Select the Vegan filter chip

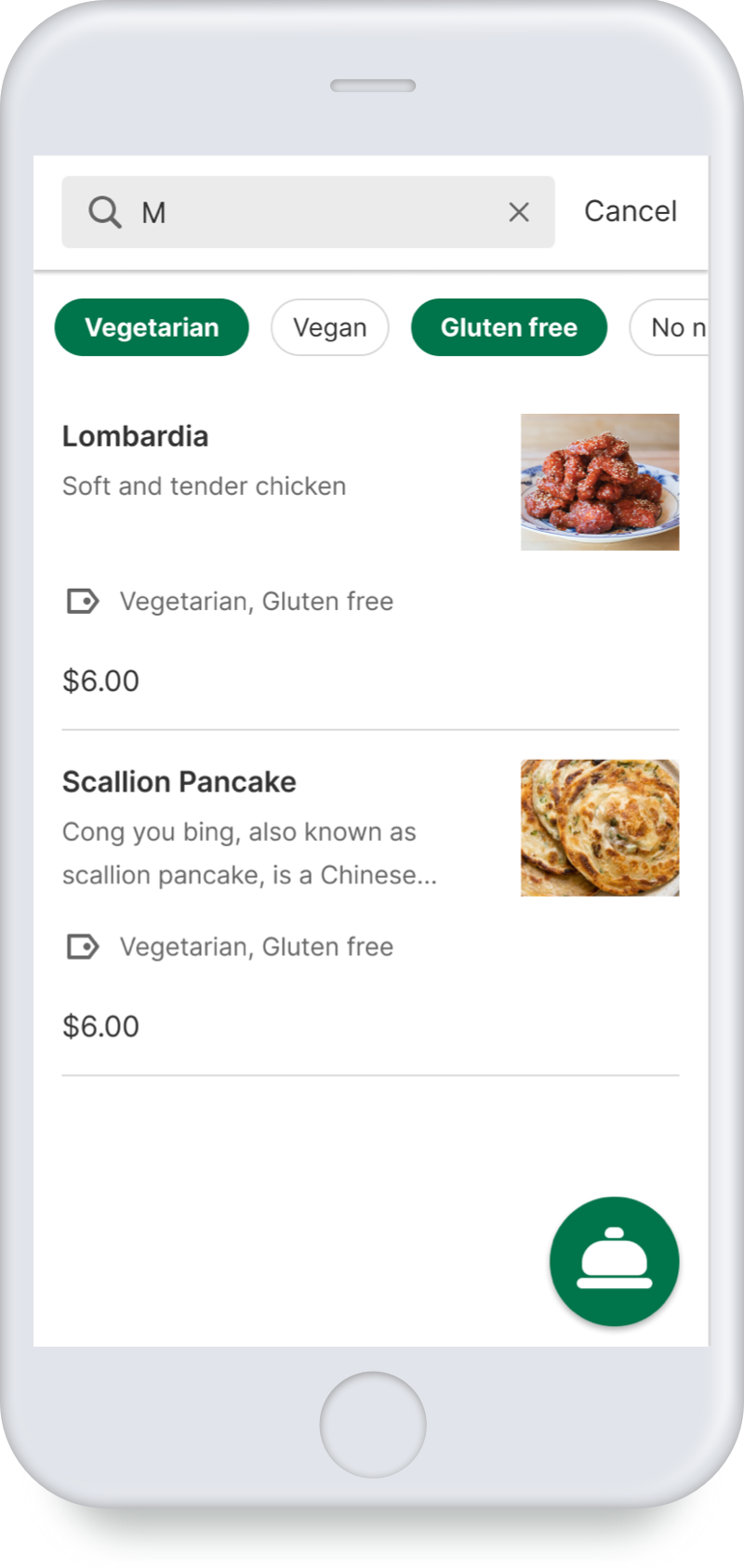pos(330,327)
